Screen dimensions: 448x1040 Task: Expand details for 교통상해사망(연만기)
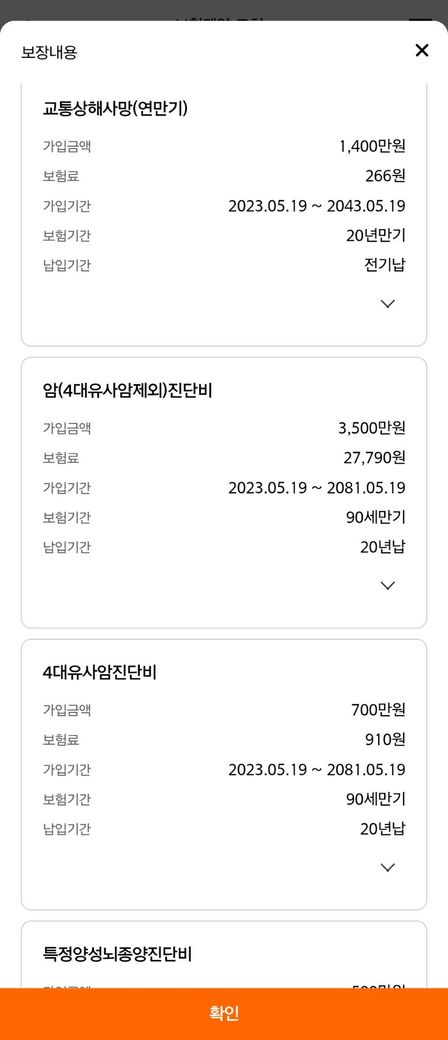point(388,304)
